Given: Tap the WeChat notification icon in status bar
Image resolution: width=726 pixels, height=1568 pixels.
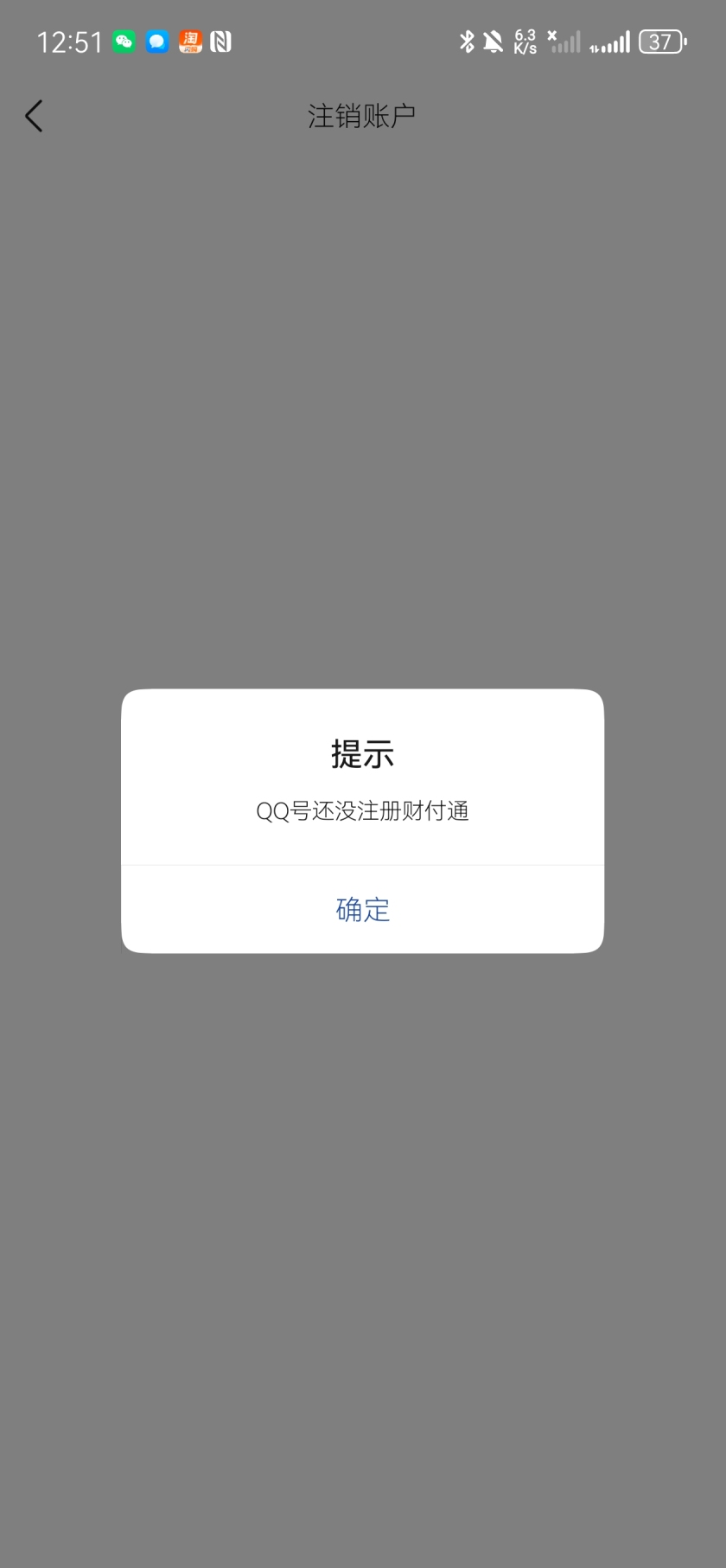Looking at the screenshot, I should [x=123, y=41].
